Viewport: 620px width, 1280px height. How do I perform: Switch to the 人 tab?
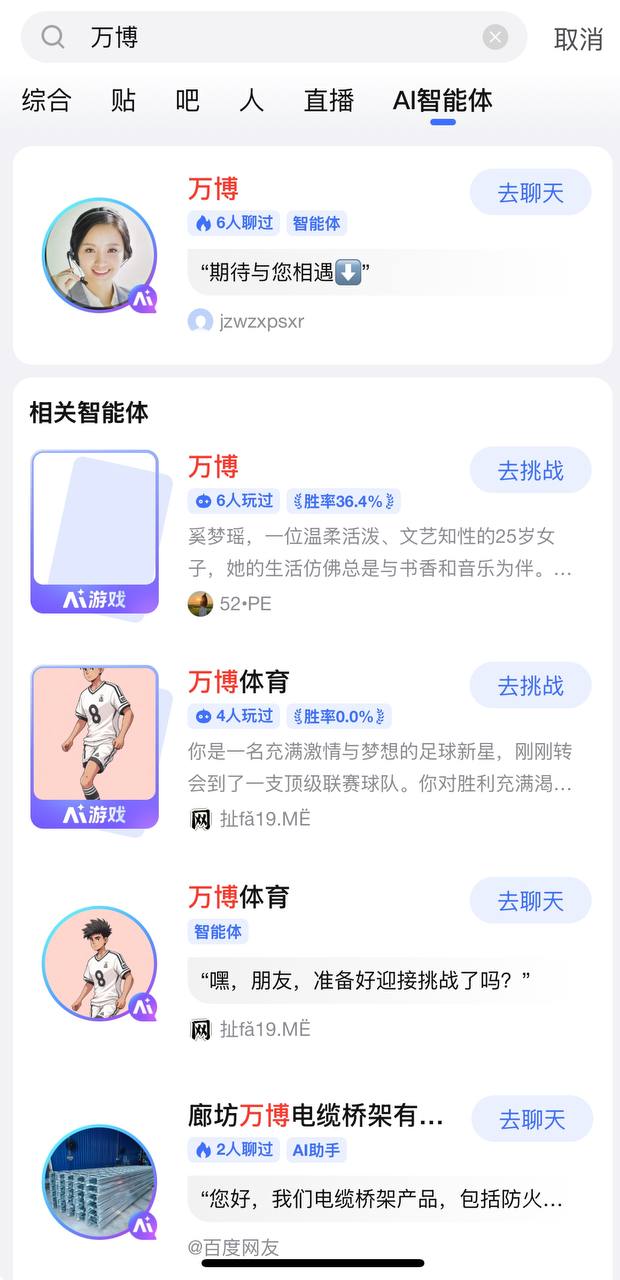[251, 101]
